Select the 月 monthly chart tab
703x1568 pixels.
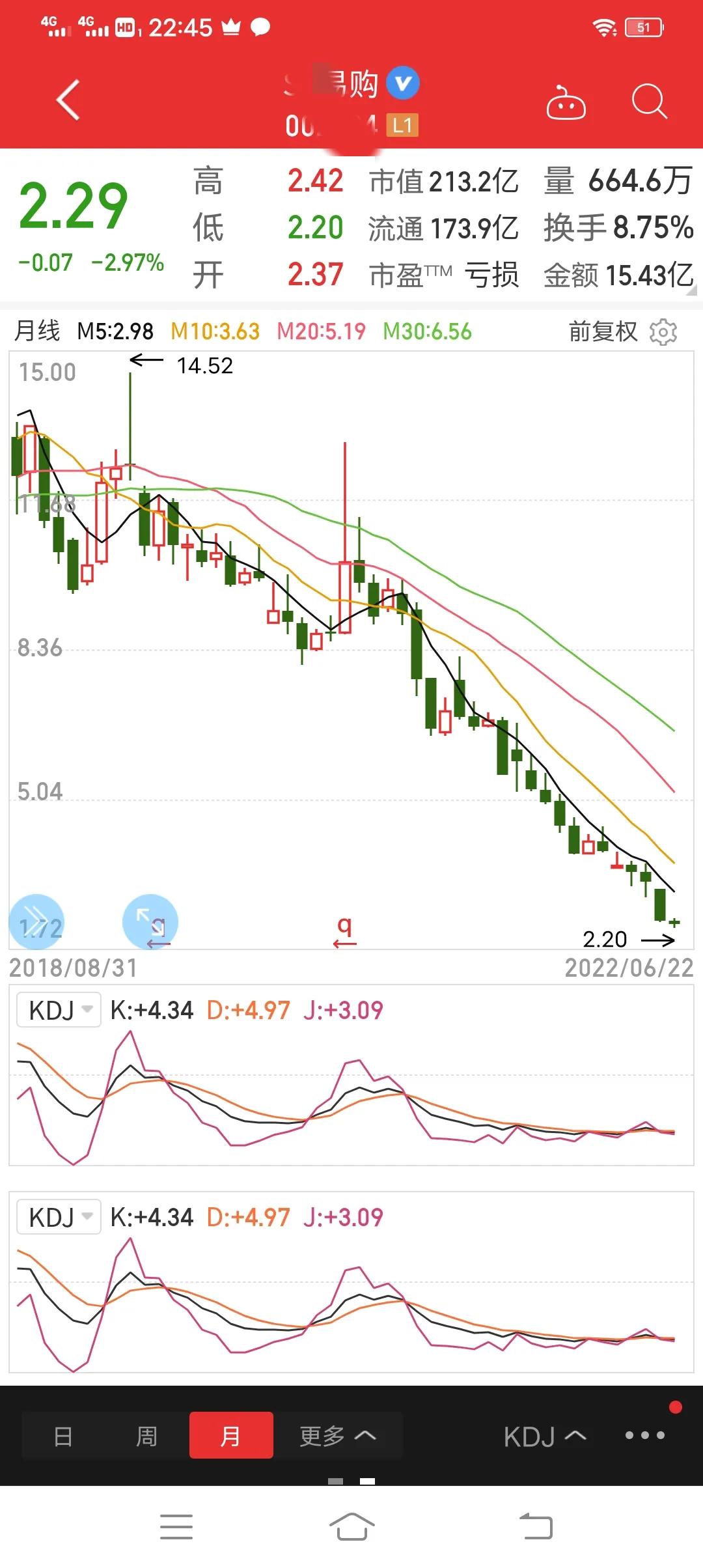[x=230, y=1435]
